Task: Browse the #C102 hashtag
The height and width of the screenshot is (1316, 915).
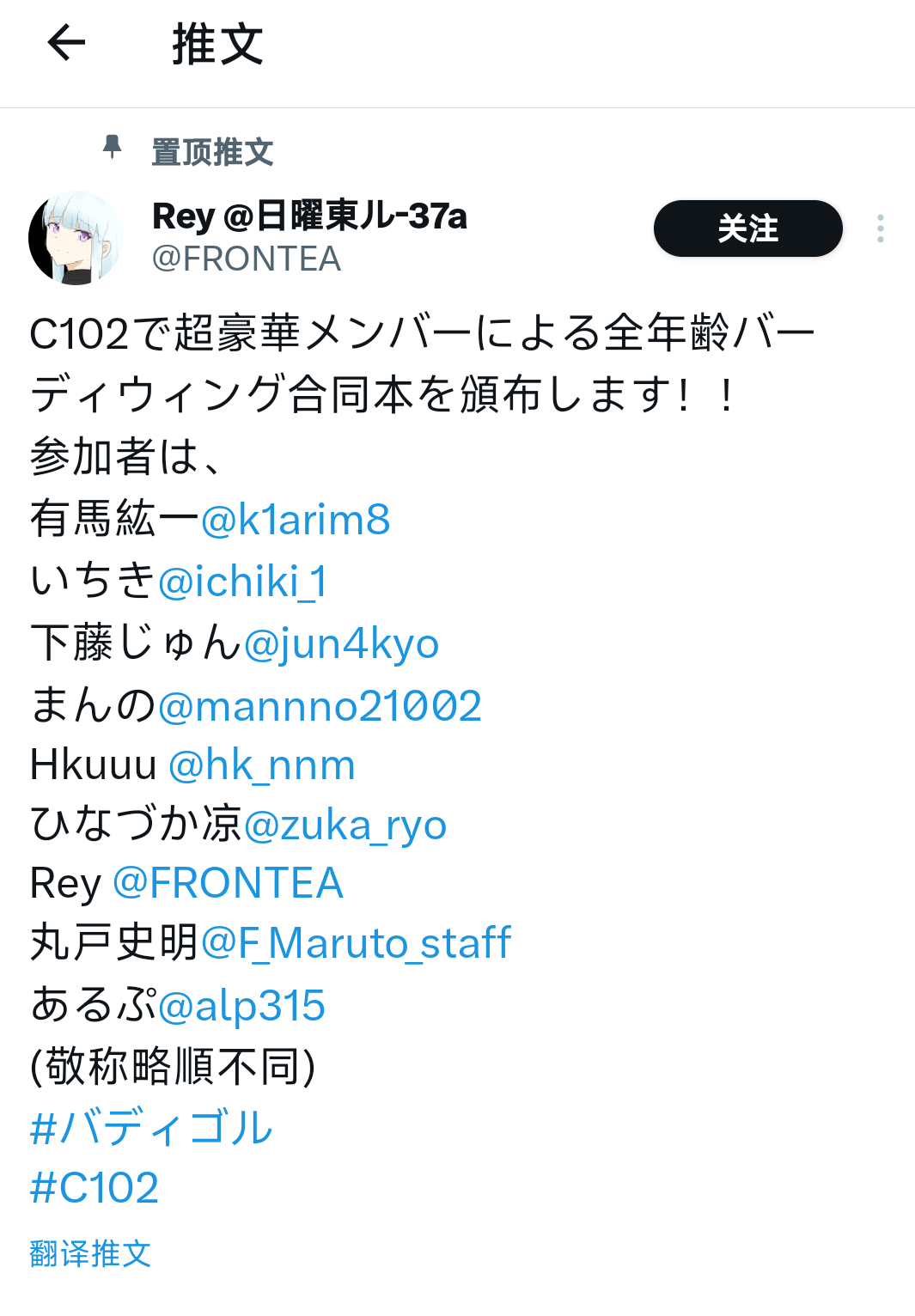Action: [95, 1188]
